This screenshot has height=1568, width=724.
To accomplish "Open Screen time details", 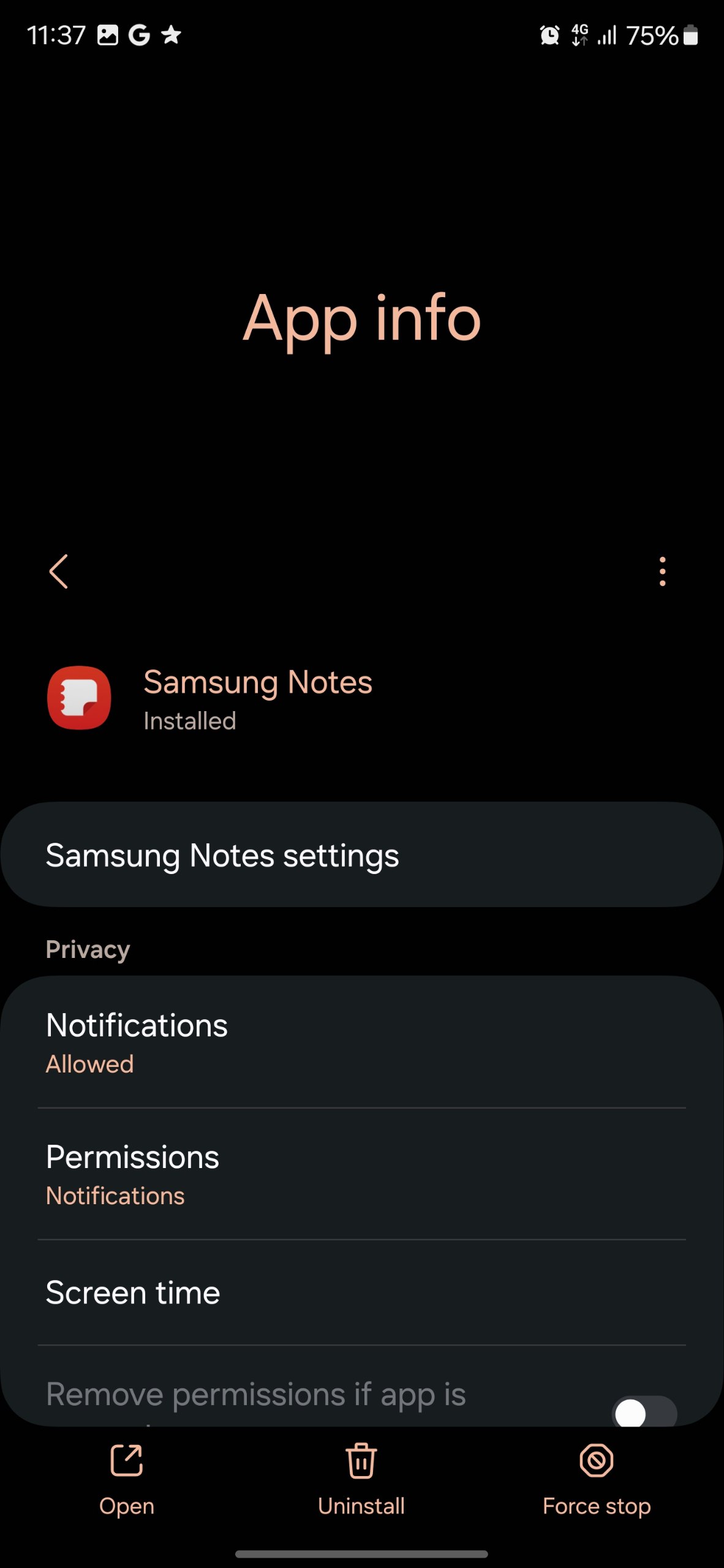I will click(x=361, y=1292).
